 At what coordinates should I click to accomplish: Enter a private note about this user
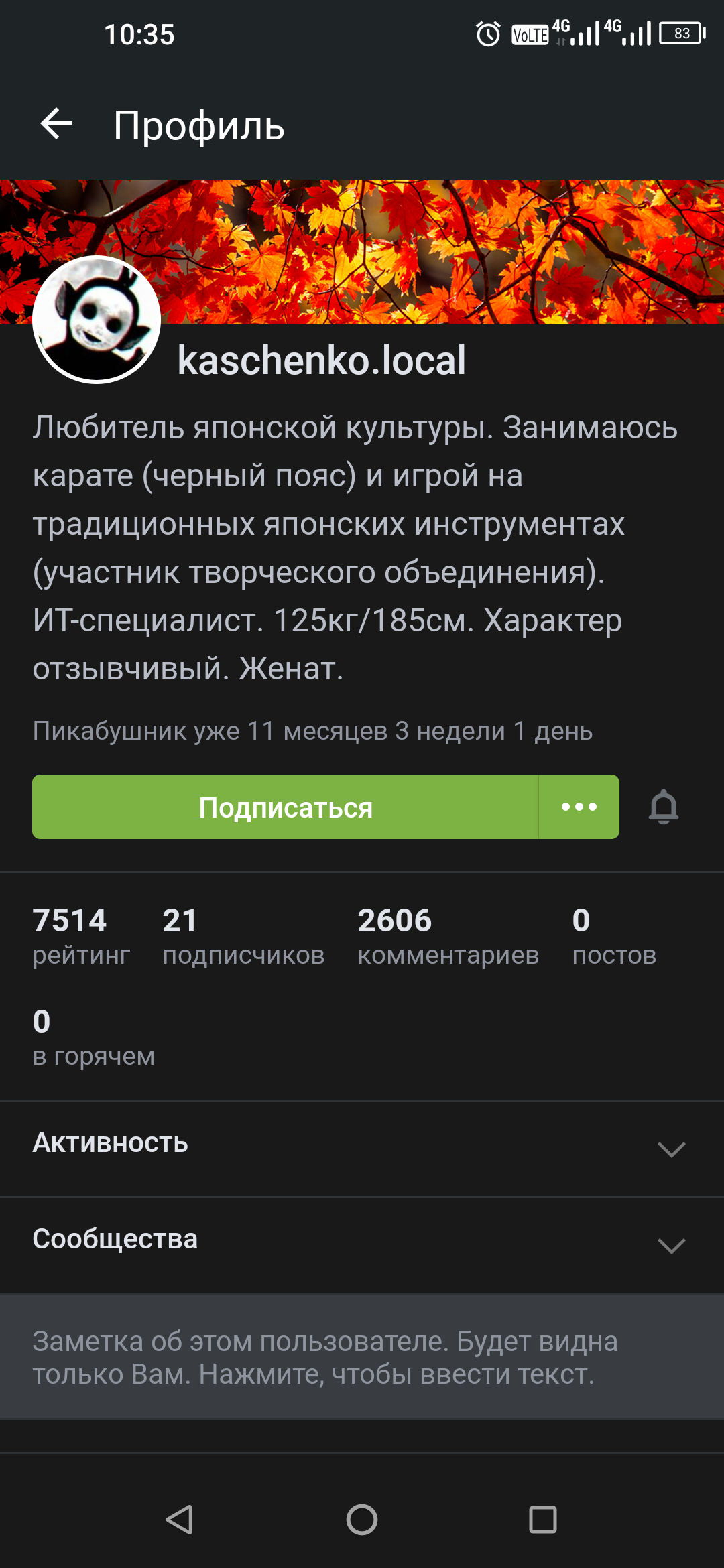tap(362, 1357)
